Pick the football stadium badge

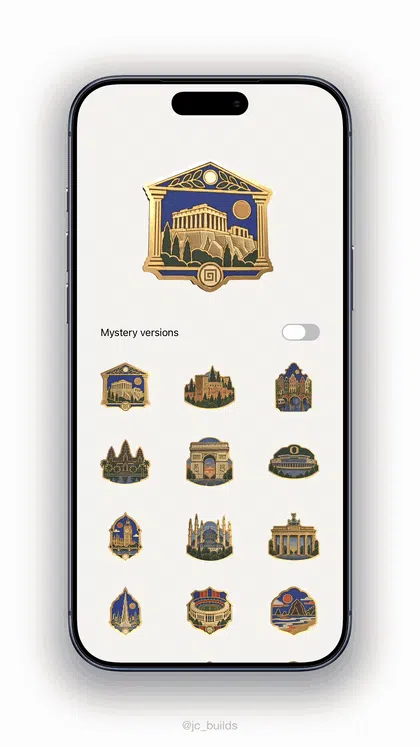(x=210, y=611)
